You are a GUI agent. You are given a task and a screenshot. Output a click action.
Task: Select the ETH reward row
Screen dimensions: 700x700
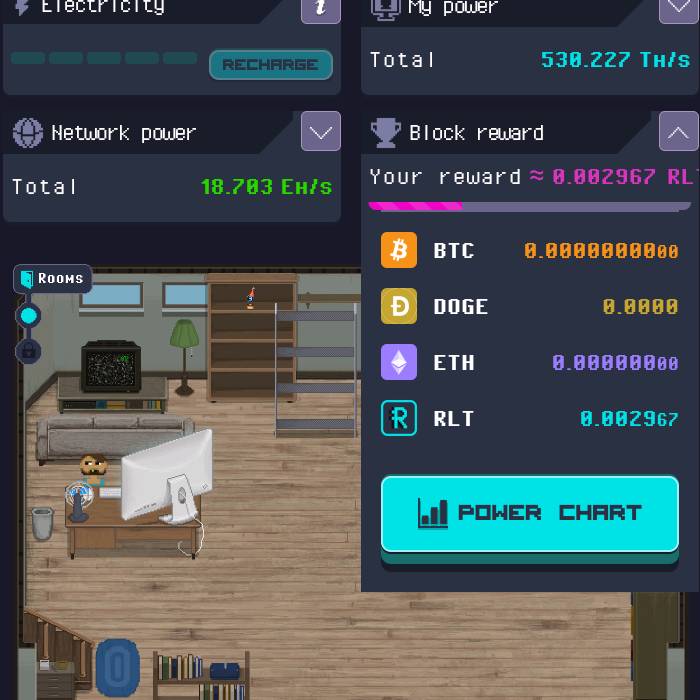click(x=529, y=362)
